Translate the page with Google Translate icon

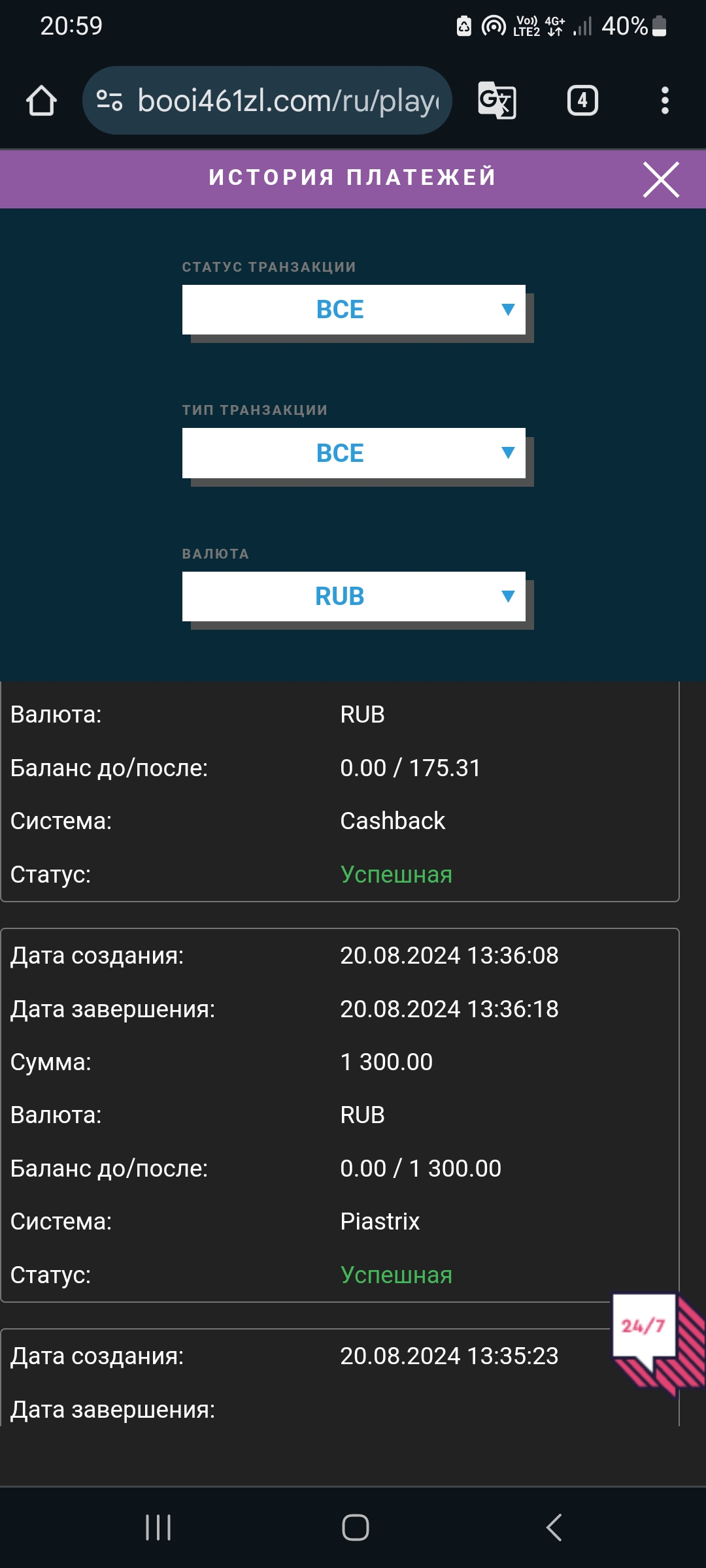[x=497, y=101]
